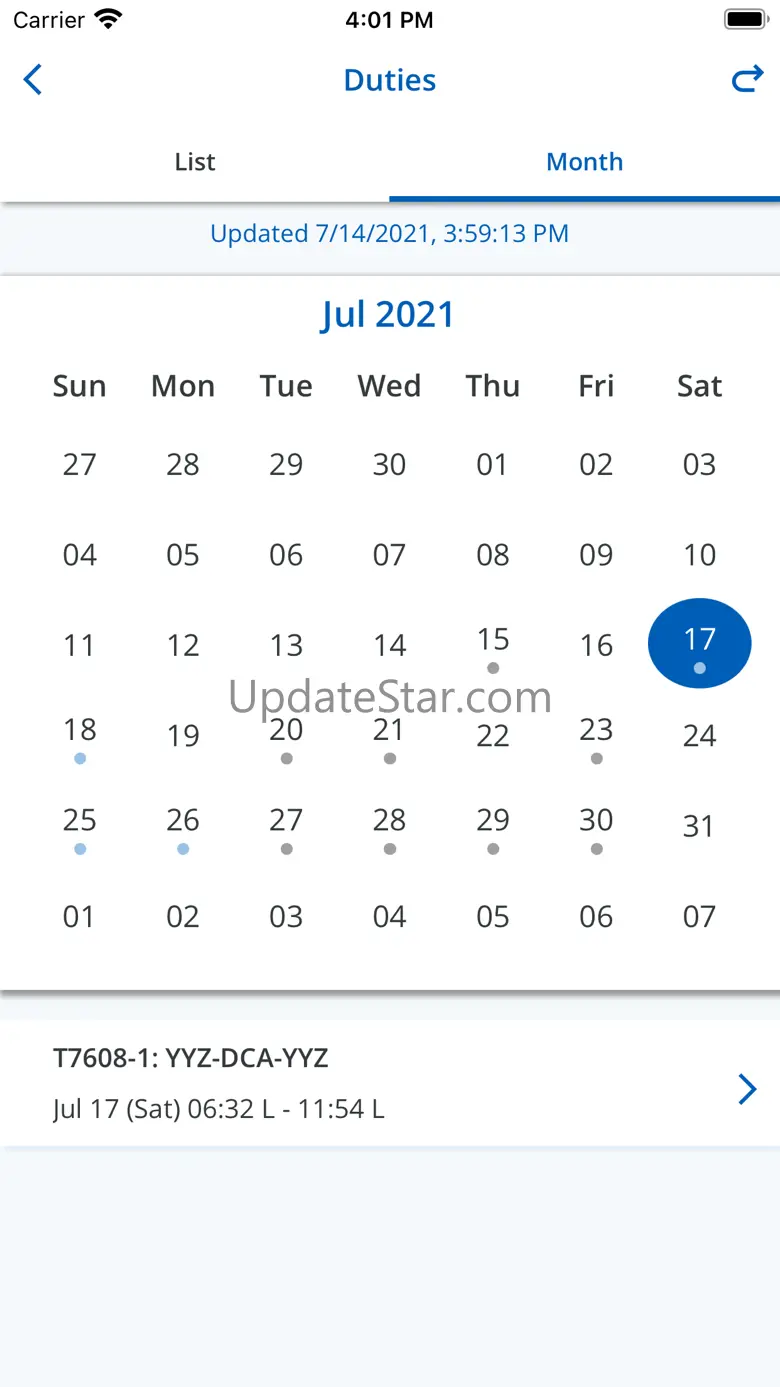This screenshot has width=780, height=1387.
Task: Tap the refresh arrow icon in header
Action: coord(747,79)
